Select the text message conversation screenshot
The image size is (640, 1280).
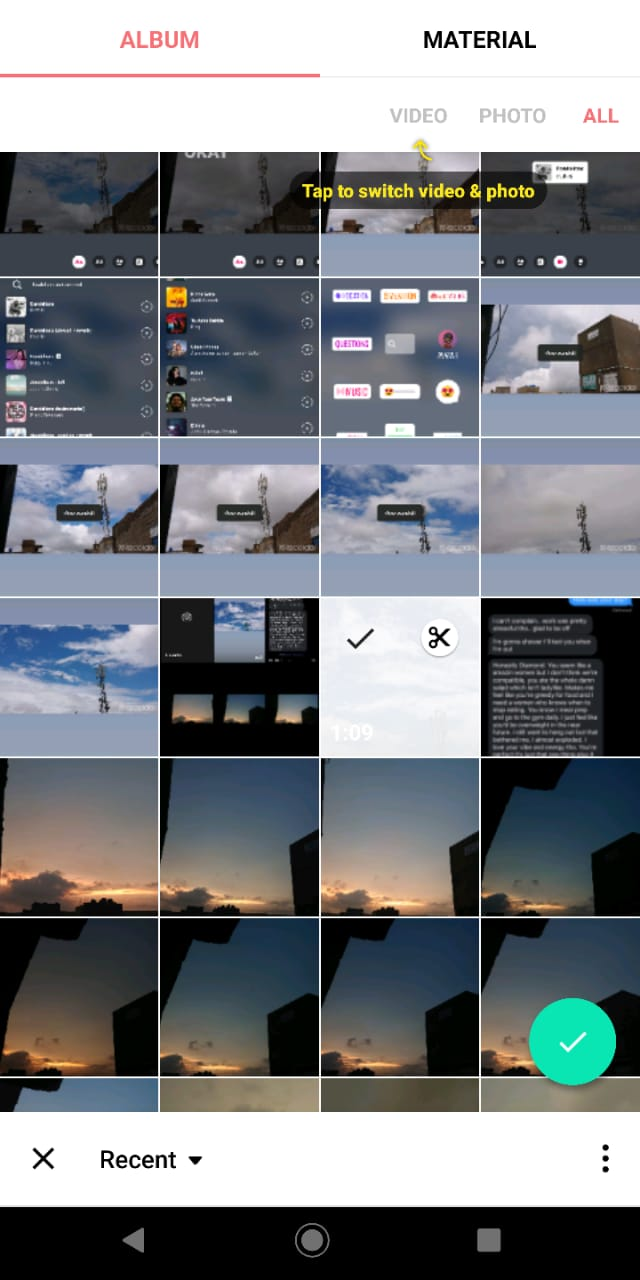coord(560,677)
